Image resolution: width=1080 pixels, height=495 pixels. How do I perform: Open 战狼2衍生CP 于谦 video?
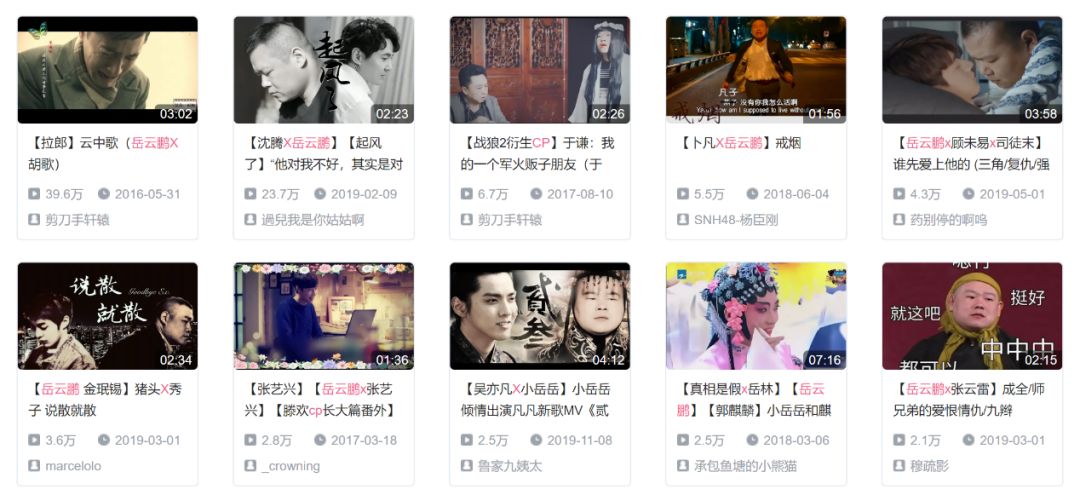pyautogui.click(x=539, y=70)
